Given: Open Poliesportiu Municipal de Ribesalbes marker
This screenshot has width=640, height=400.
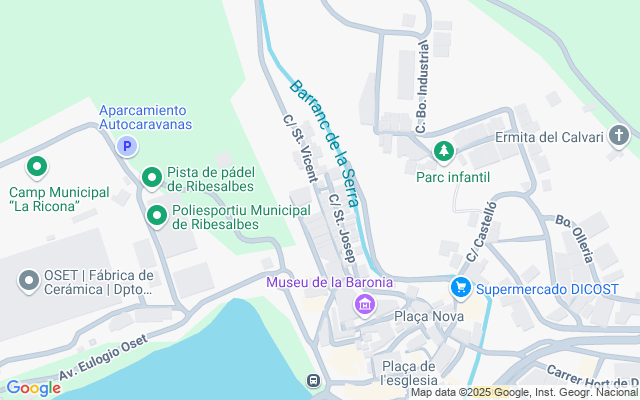Looking at the screenshot, I should 157,215.
